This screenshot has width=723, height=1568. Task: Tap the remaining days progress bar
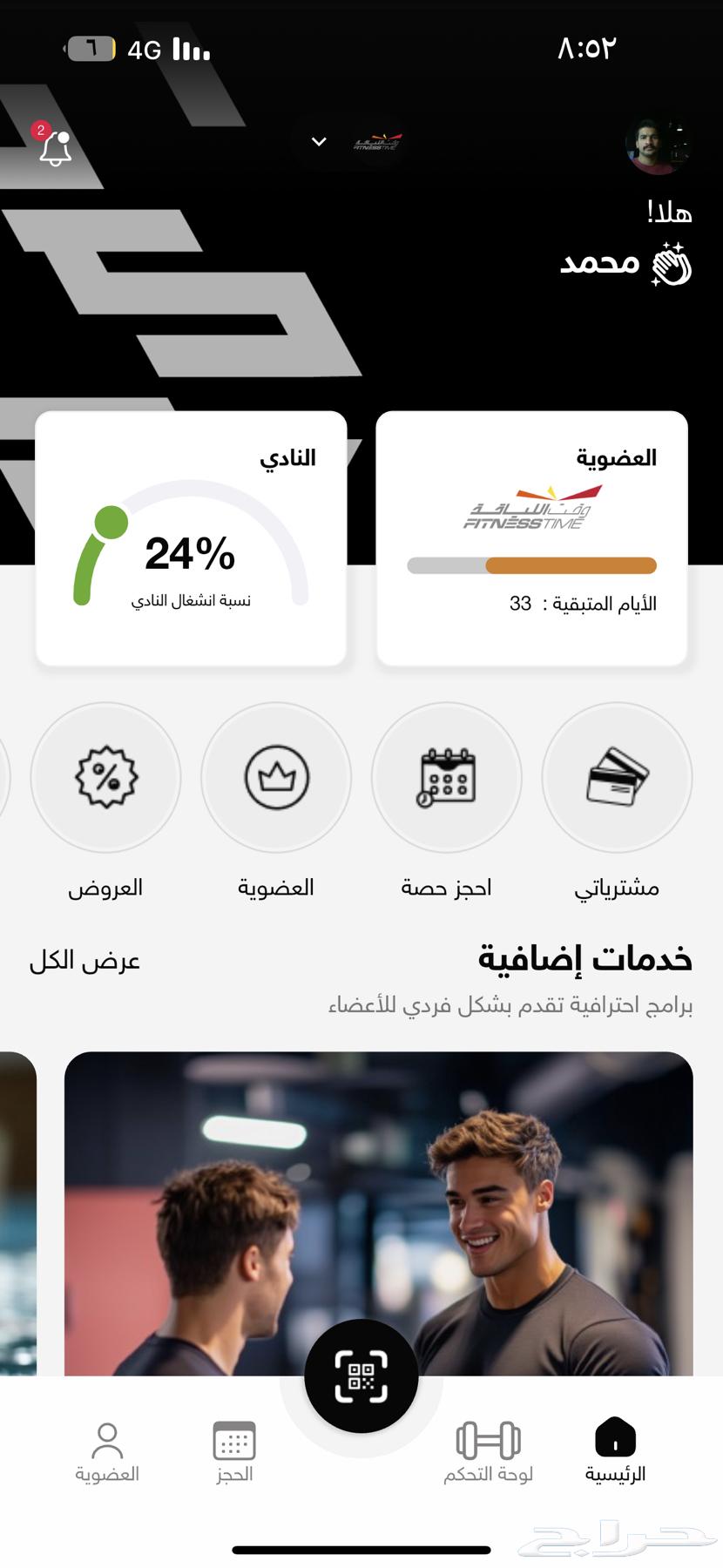(531, 565)
